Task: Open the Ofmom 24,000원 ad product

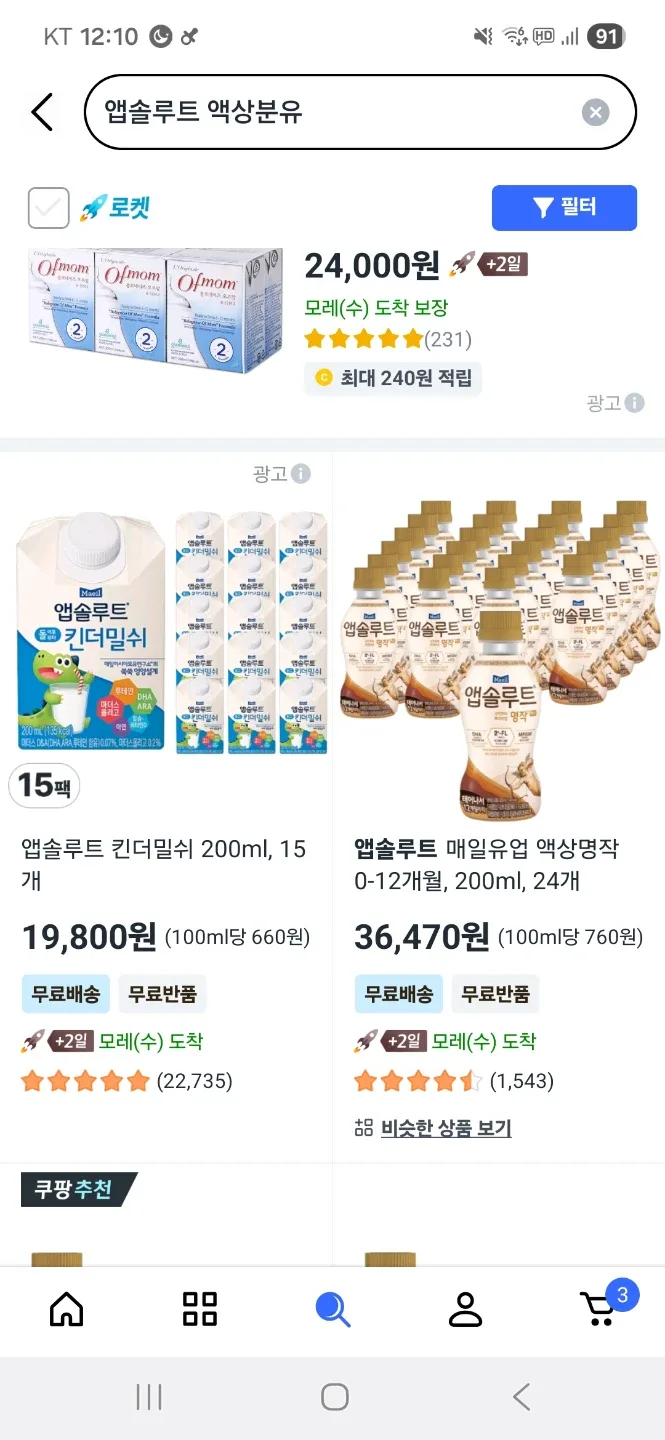Action: point(155,312)
